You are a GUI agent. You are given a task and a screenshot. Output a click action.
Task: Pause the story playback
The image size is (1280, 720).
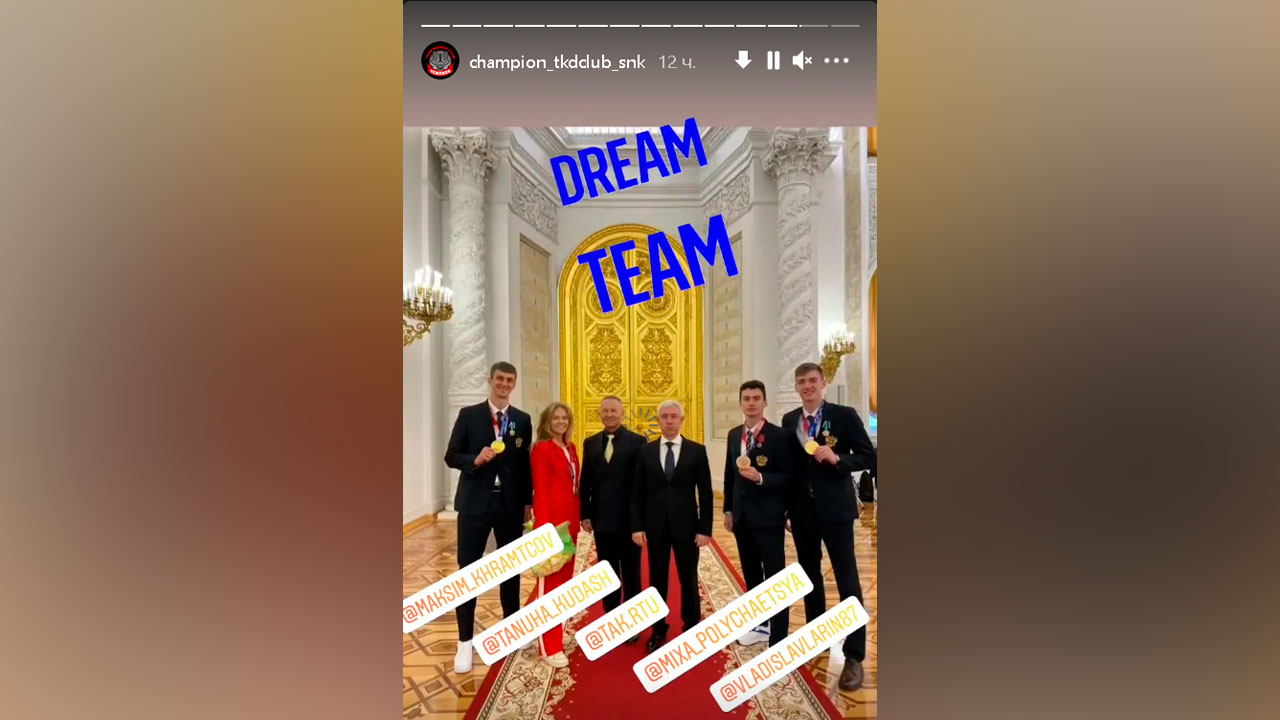pos(773,61)
